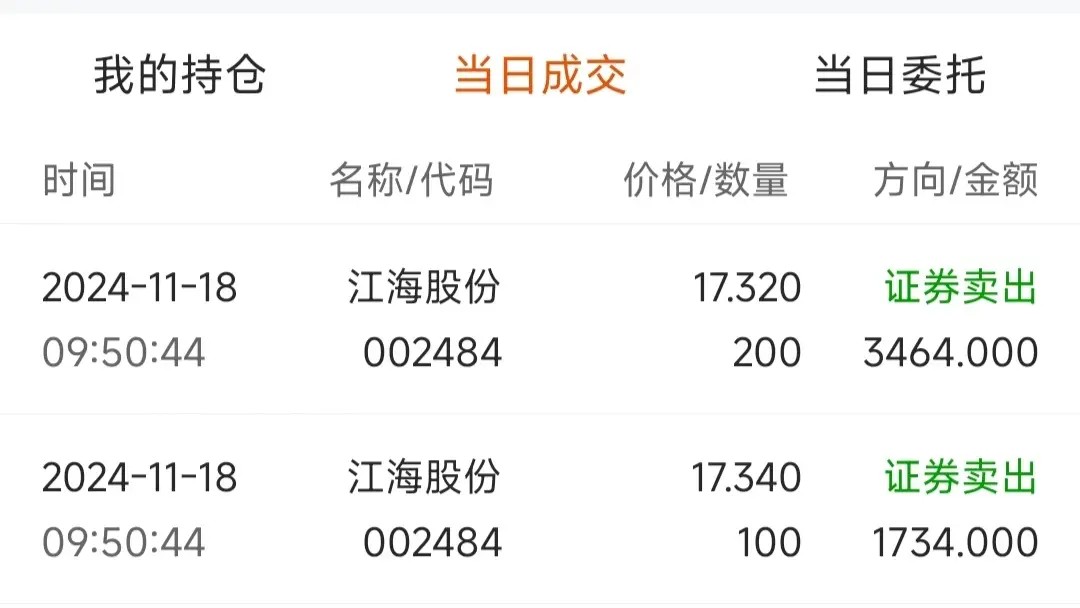This screenshot has height=608, width=1080.
Task: Select the 当日成交 tab
Action: pyautogui.click(x=540, y=75)
